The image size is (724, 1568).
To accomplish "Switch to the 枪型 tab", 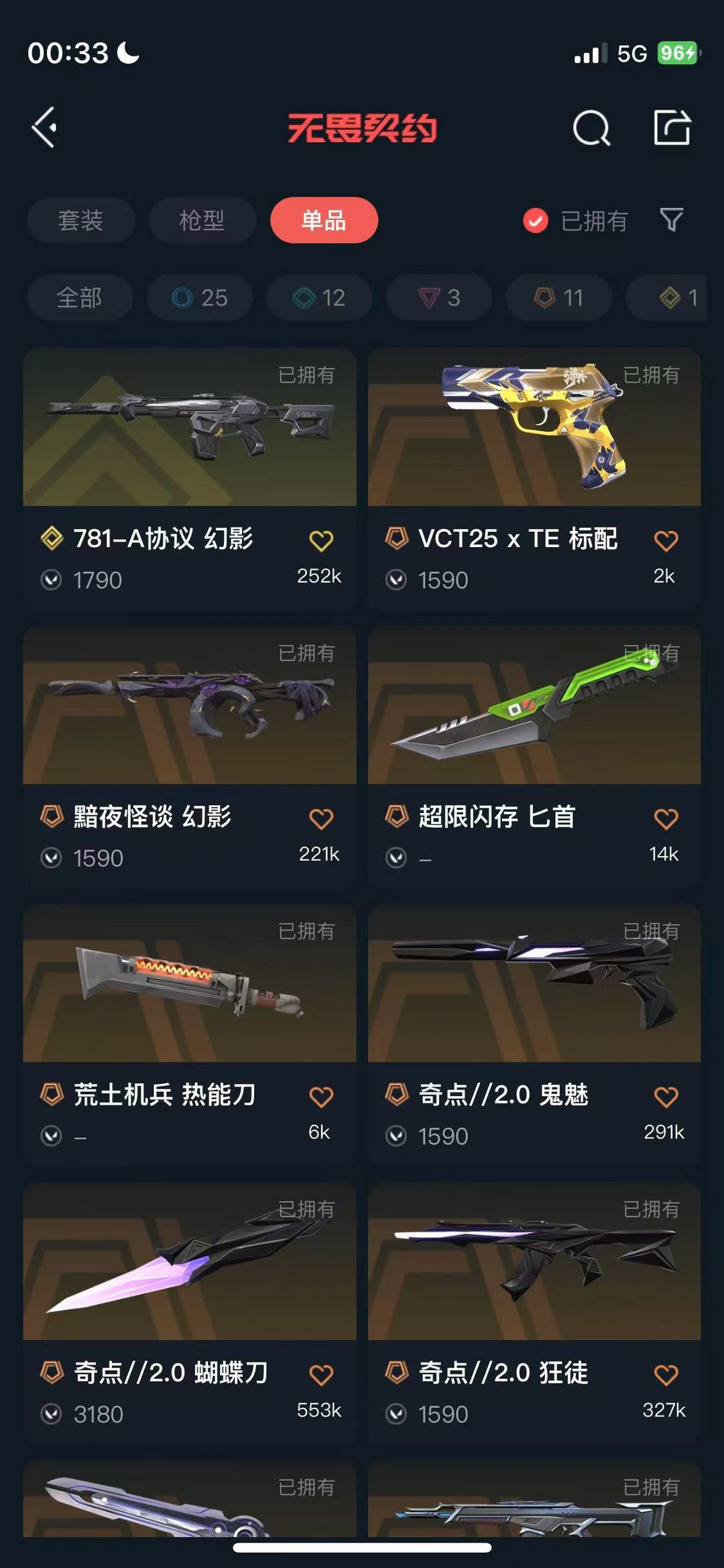I will [x=202, y=220].
